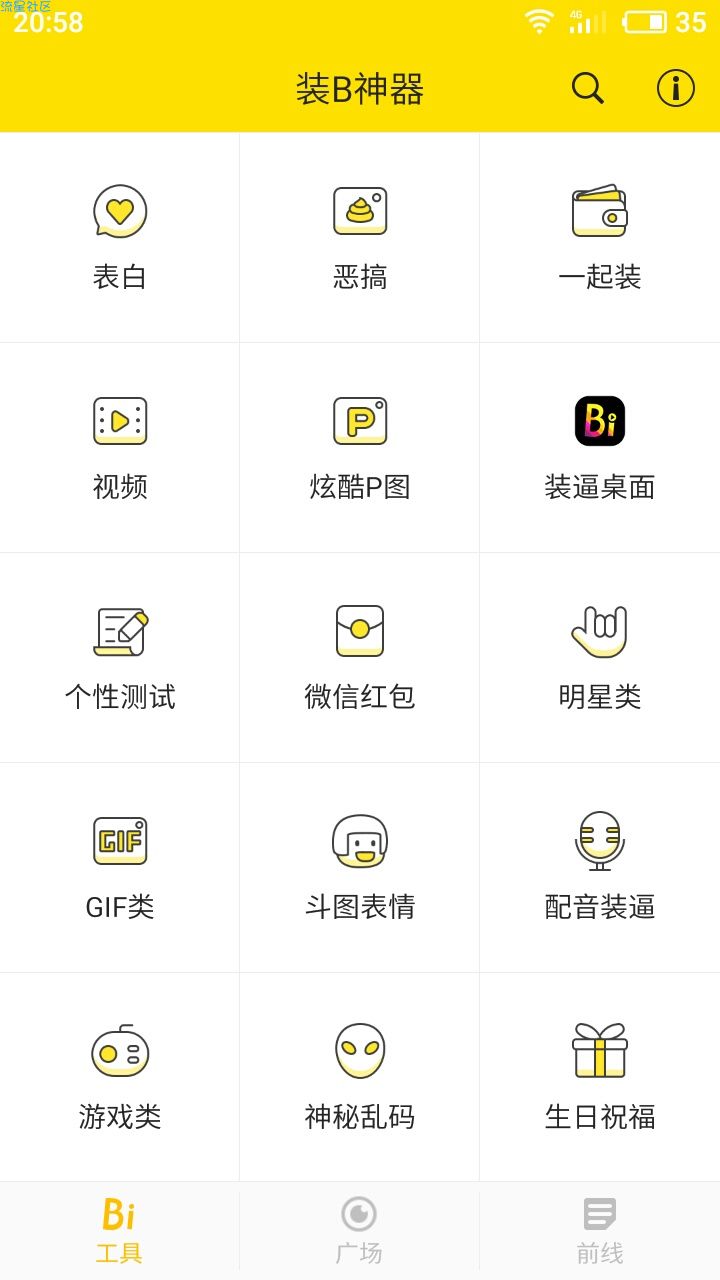Viewport: 720px width, 1280px height.
Task: Select the 神秘乱码 tile
Action: [x=360, y=1077]
